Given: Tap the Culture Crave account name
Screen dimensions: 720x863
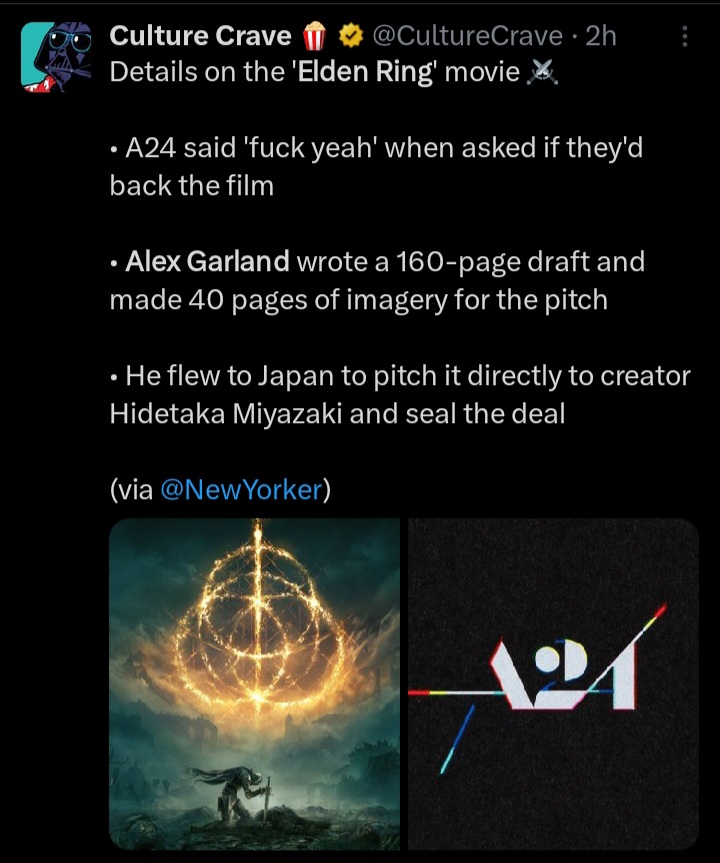Looking at the screenshot, I should click(x=200, y=36).
